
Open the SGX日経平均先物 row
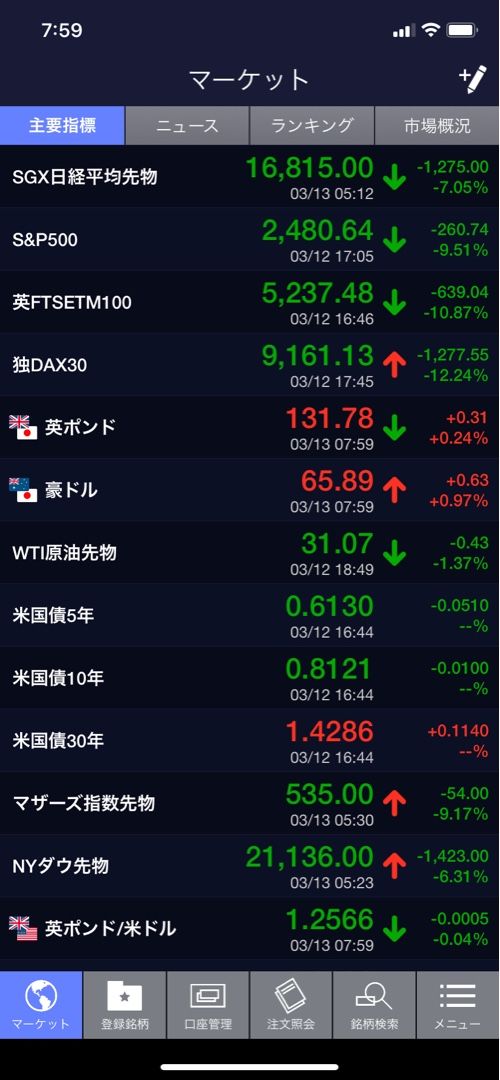[x=250, y=176]
